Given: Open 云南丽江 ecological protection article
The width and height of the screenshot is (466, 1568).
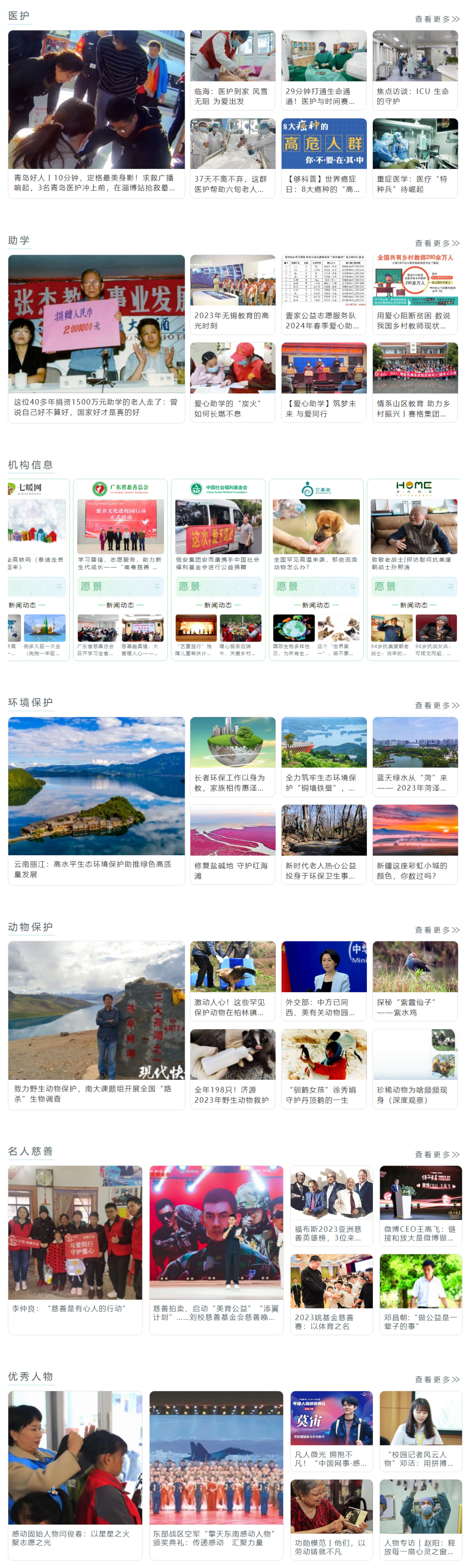Looking at the screenshot, I should (x=96, y=869).
